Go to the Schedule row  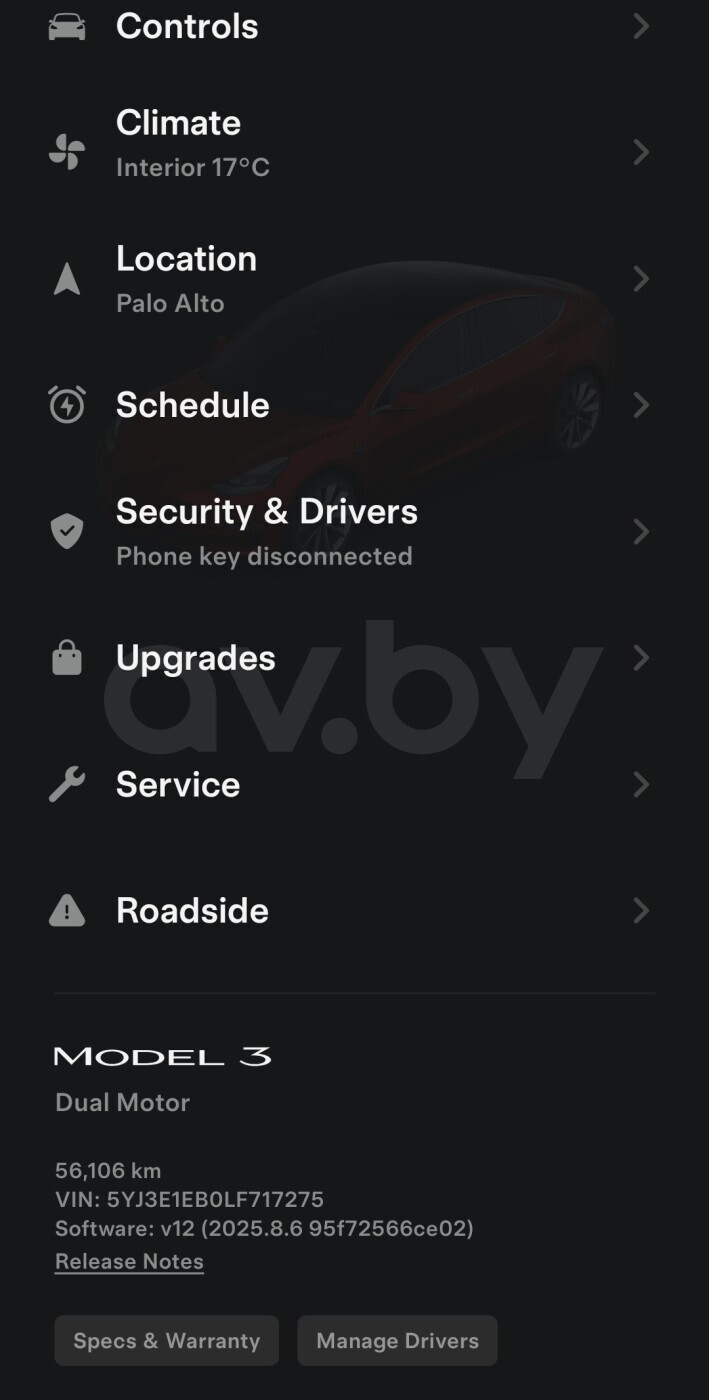354,405
